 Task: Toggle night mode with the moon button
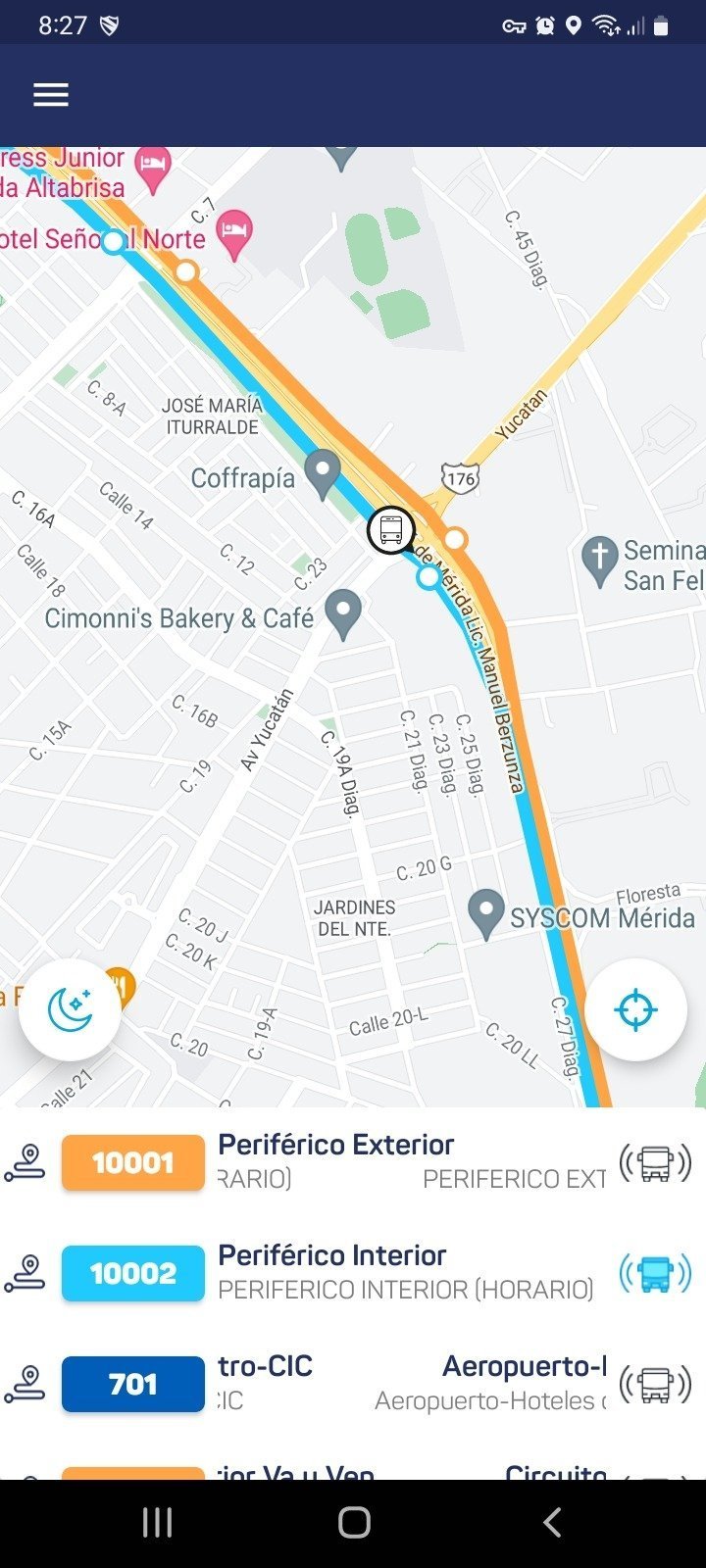pyautogui.click(x=70, y=1009)
